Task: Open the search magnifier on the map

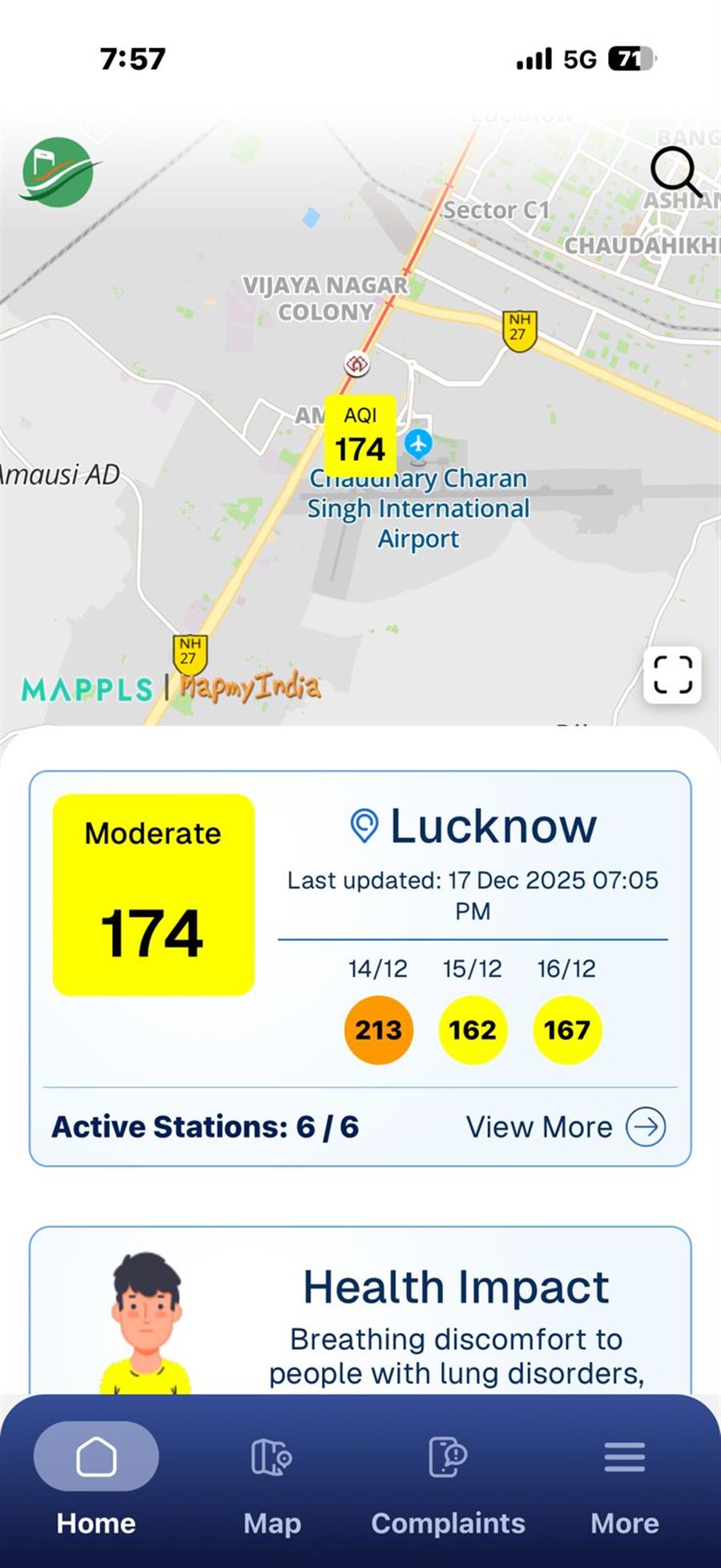Action: coord(675,171)
